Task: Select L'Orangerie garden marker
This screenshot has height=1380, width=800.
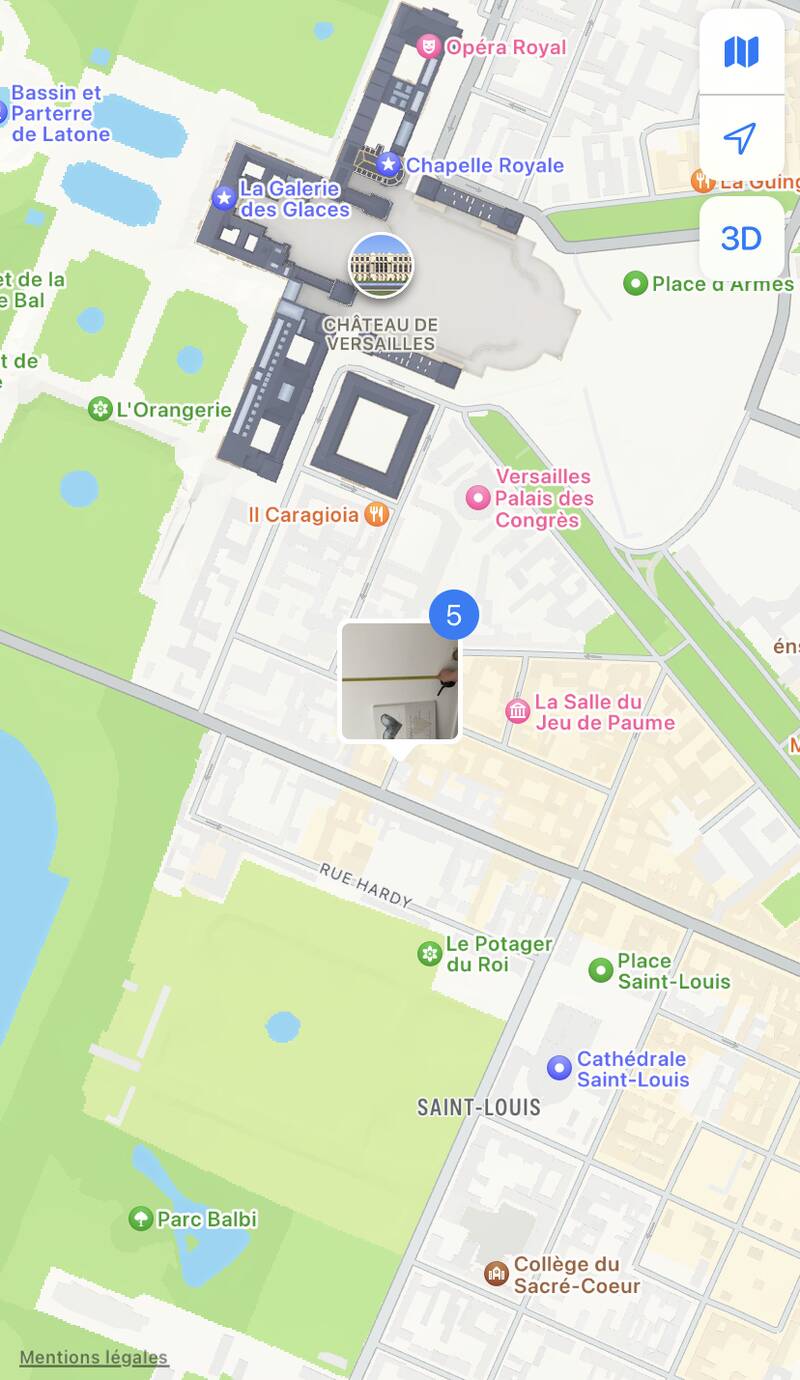Action: click(100, 409)
